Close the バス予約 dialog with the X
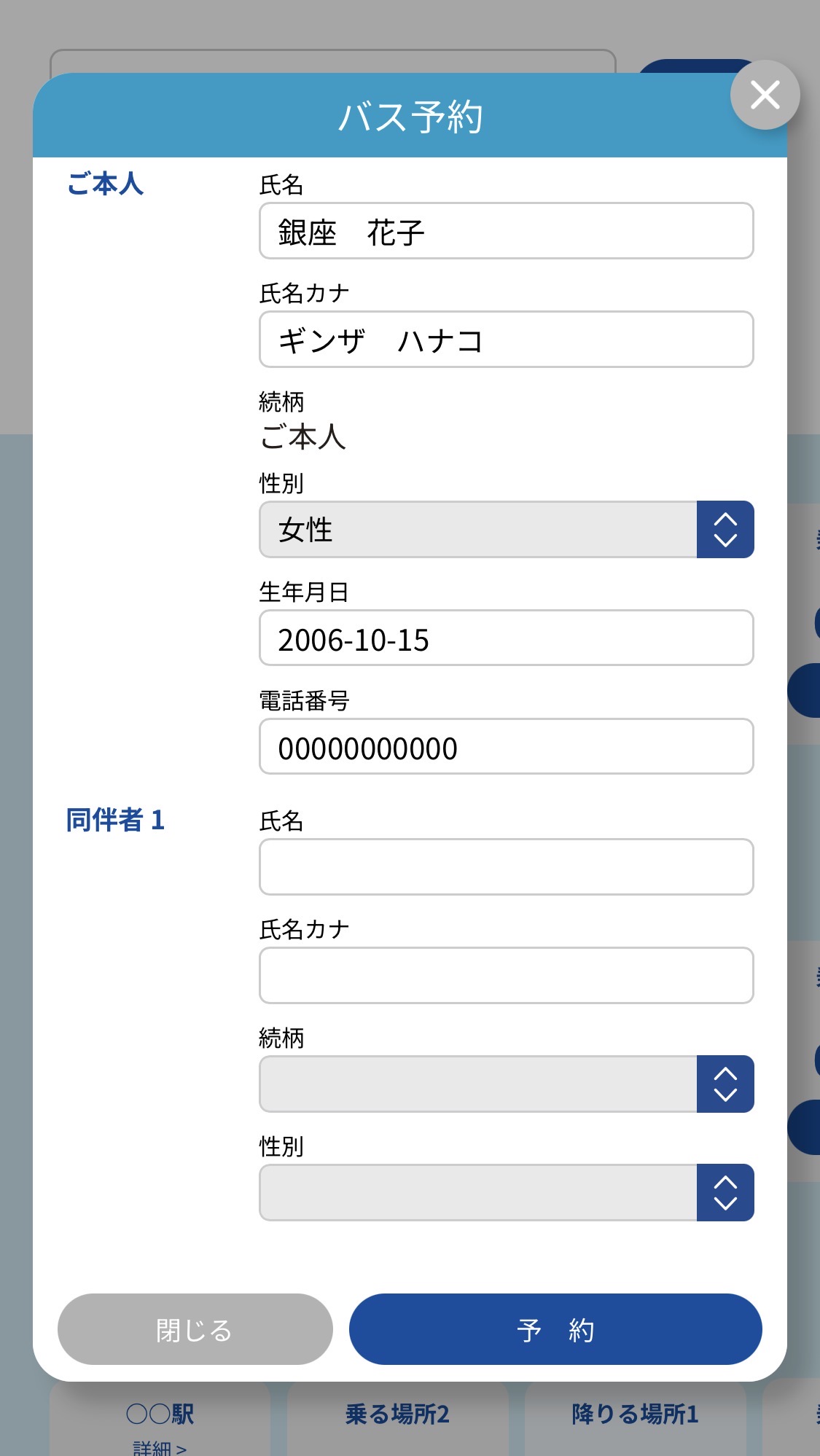 pos(765,95)
